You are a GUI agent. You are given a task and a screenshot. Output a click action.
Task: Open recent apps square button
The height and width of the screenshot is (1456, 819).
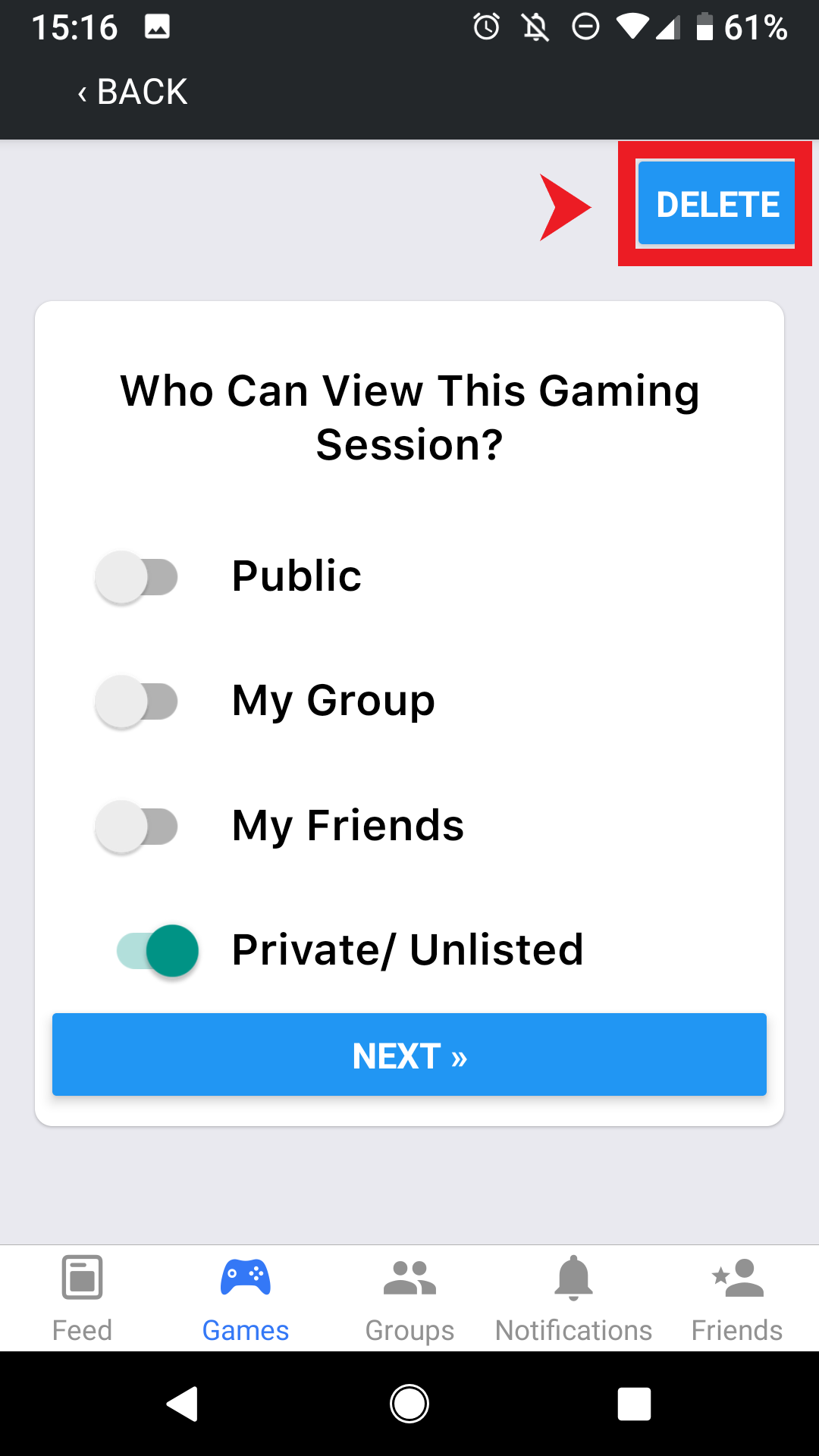click(634, 1404)
